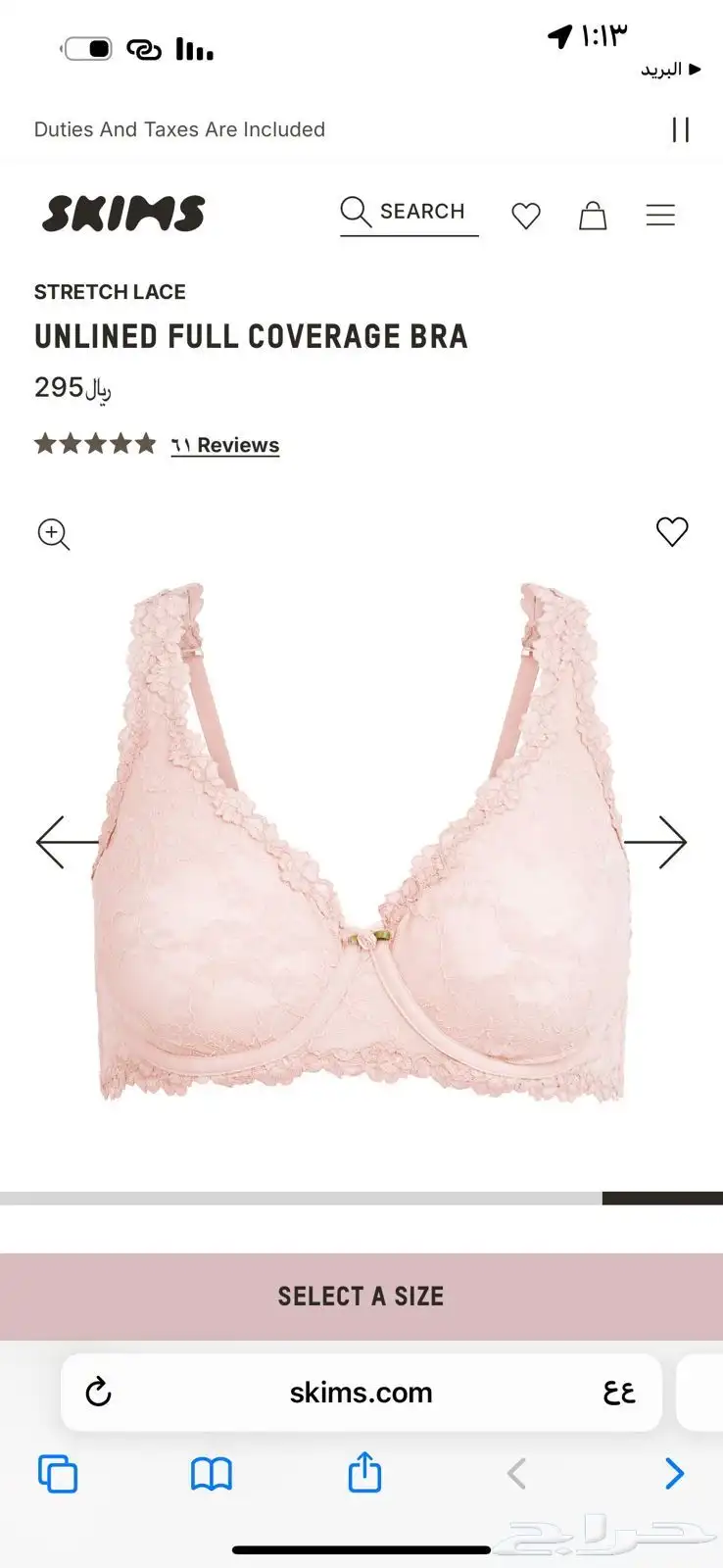
Task: Open the wishlist heart in header
Action: click(x=526, y=216)
